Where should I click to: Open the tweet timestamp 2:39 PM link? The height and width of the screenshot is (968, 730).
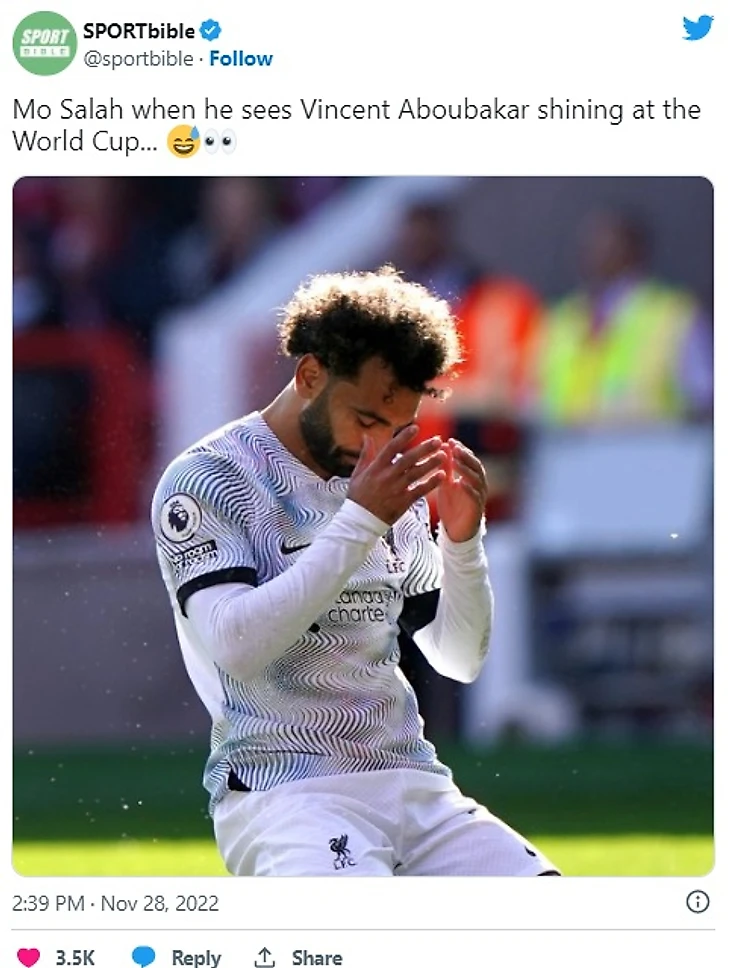(x=115, y=903)
